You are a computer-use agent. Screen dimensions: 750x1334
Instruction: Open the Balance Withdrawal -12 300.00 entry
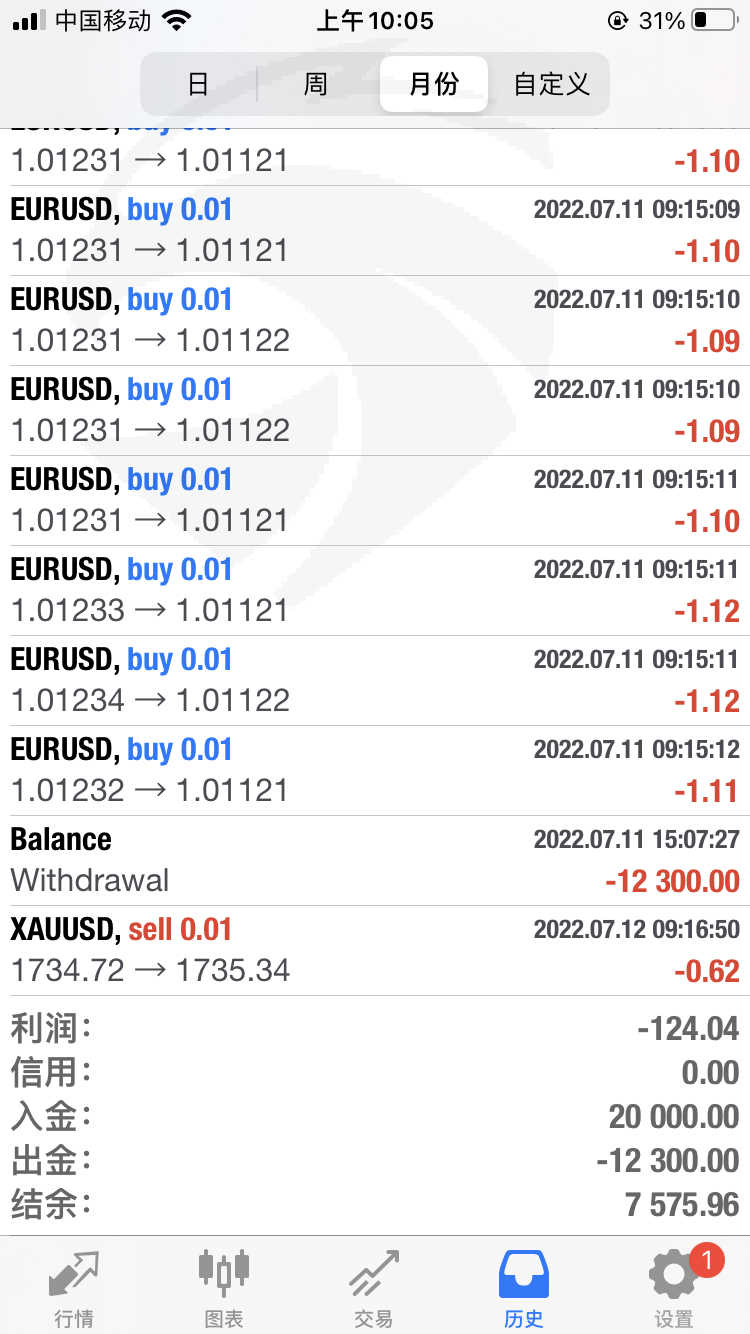point(375,860)
